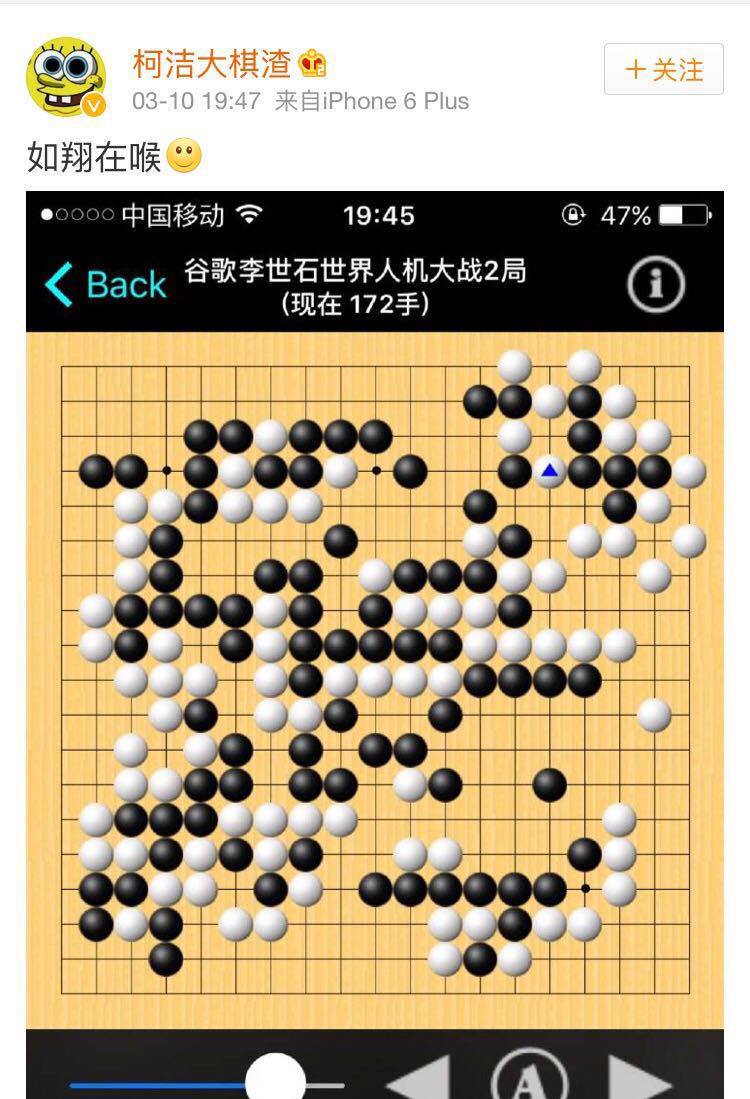The image size is (750, 1099).
Task: Tap the move progress slider handle
Action: click(278, 1082)
